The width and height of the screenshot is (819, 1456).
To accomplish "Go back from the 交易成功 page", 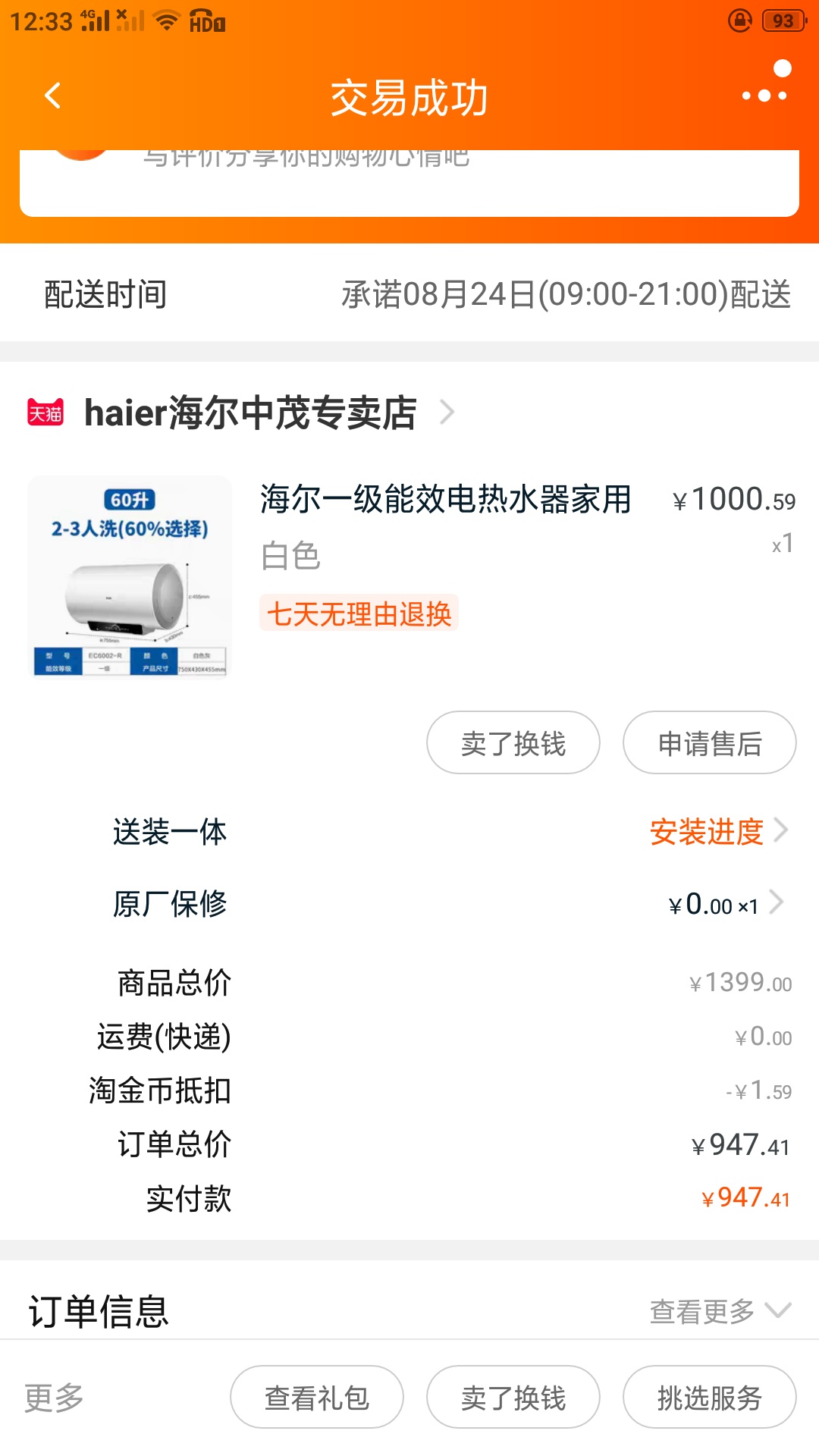I will (52, 96).
